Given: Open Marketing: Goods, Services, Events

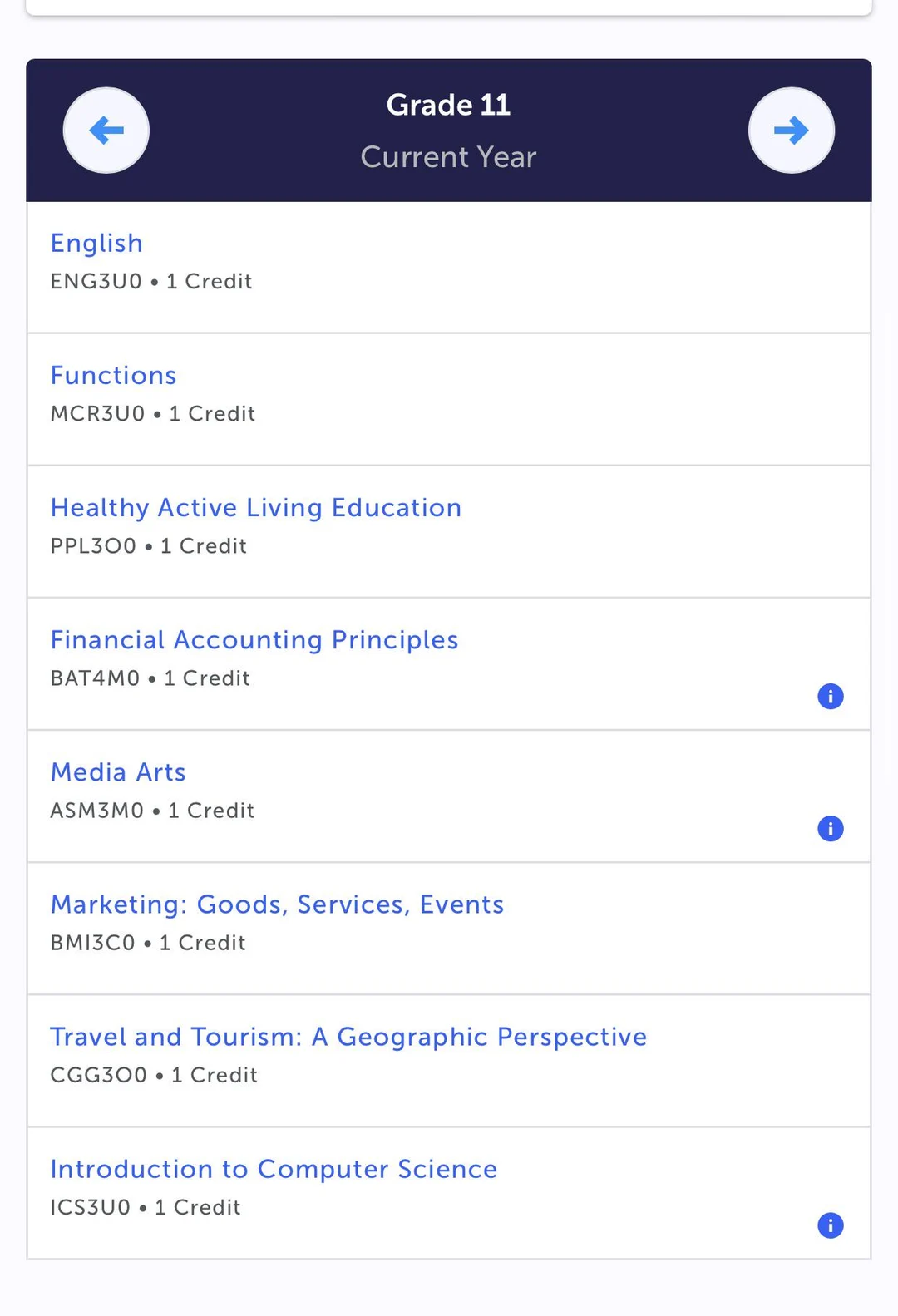Looking at the screenshot, I should 277,904.
